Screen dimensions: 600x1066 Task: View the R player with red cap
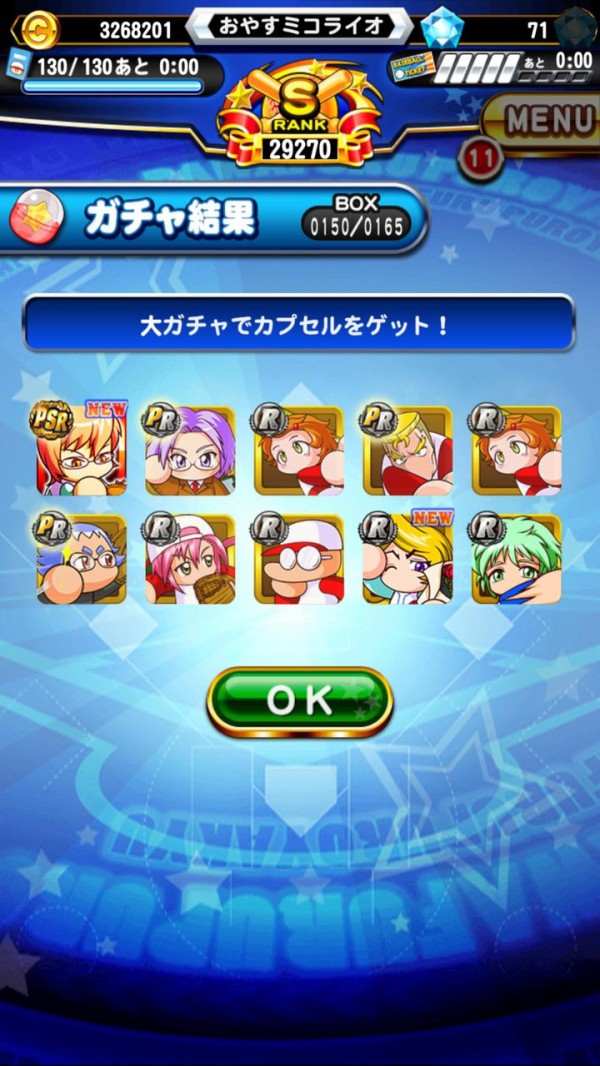pos(299,559)
